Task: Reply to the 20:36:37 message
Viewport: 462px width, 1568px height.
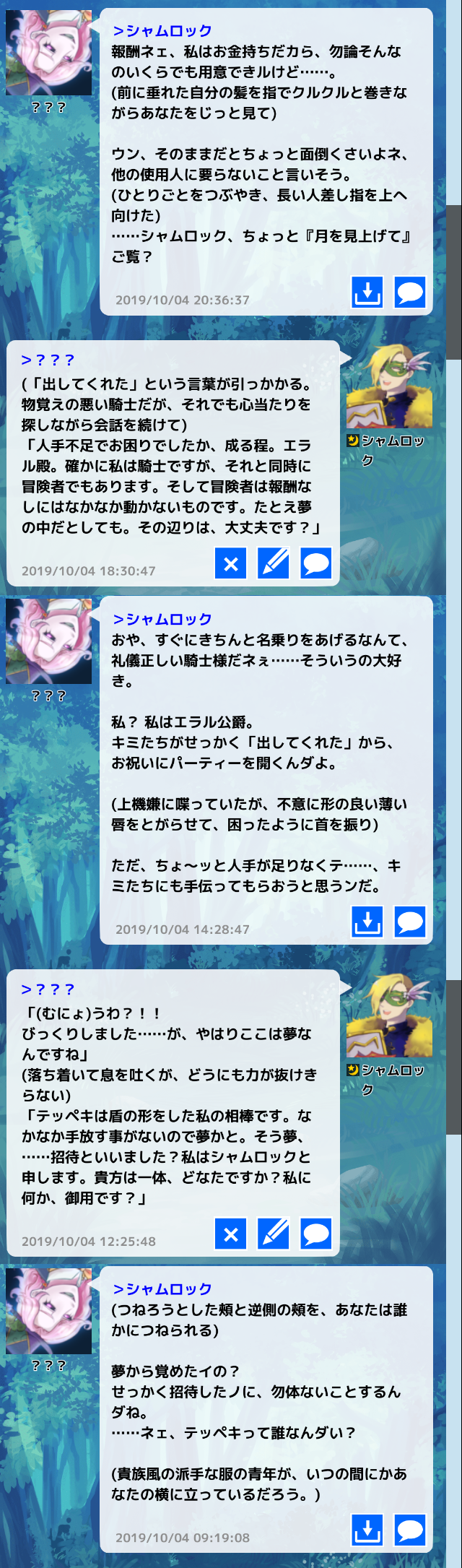Action: click(x=409, y=293)
